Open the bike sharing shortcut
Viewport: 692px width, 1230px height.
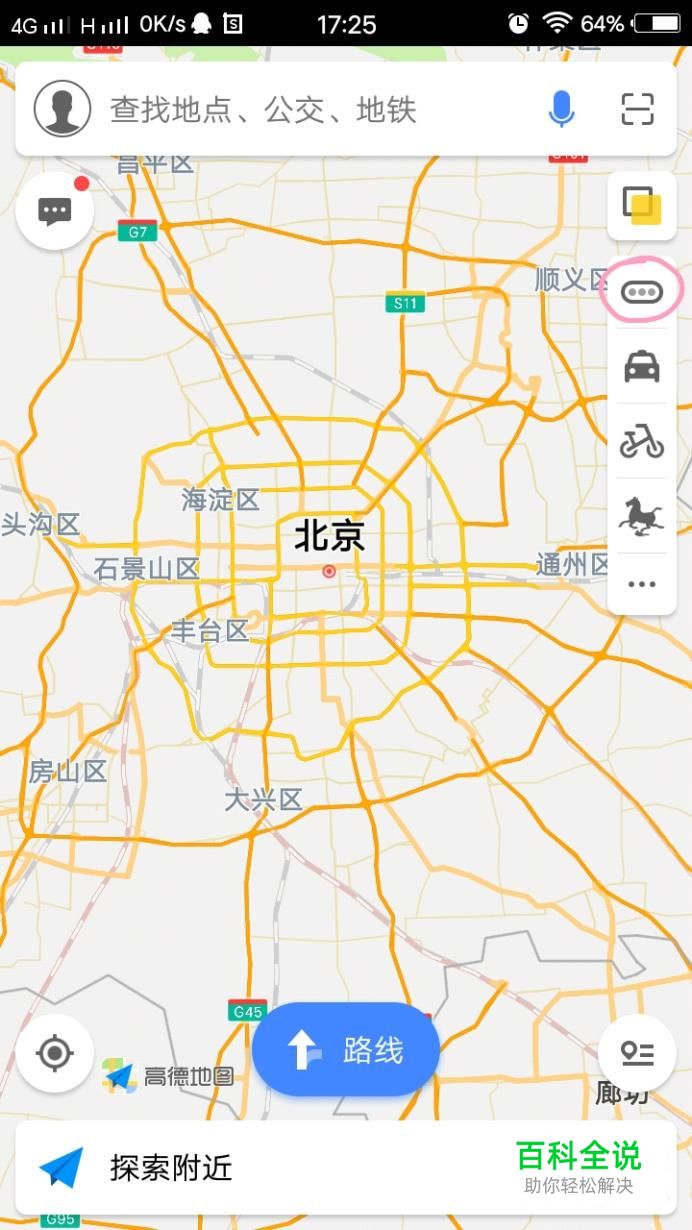click(642, 441)
